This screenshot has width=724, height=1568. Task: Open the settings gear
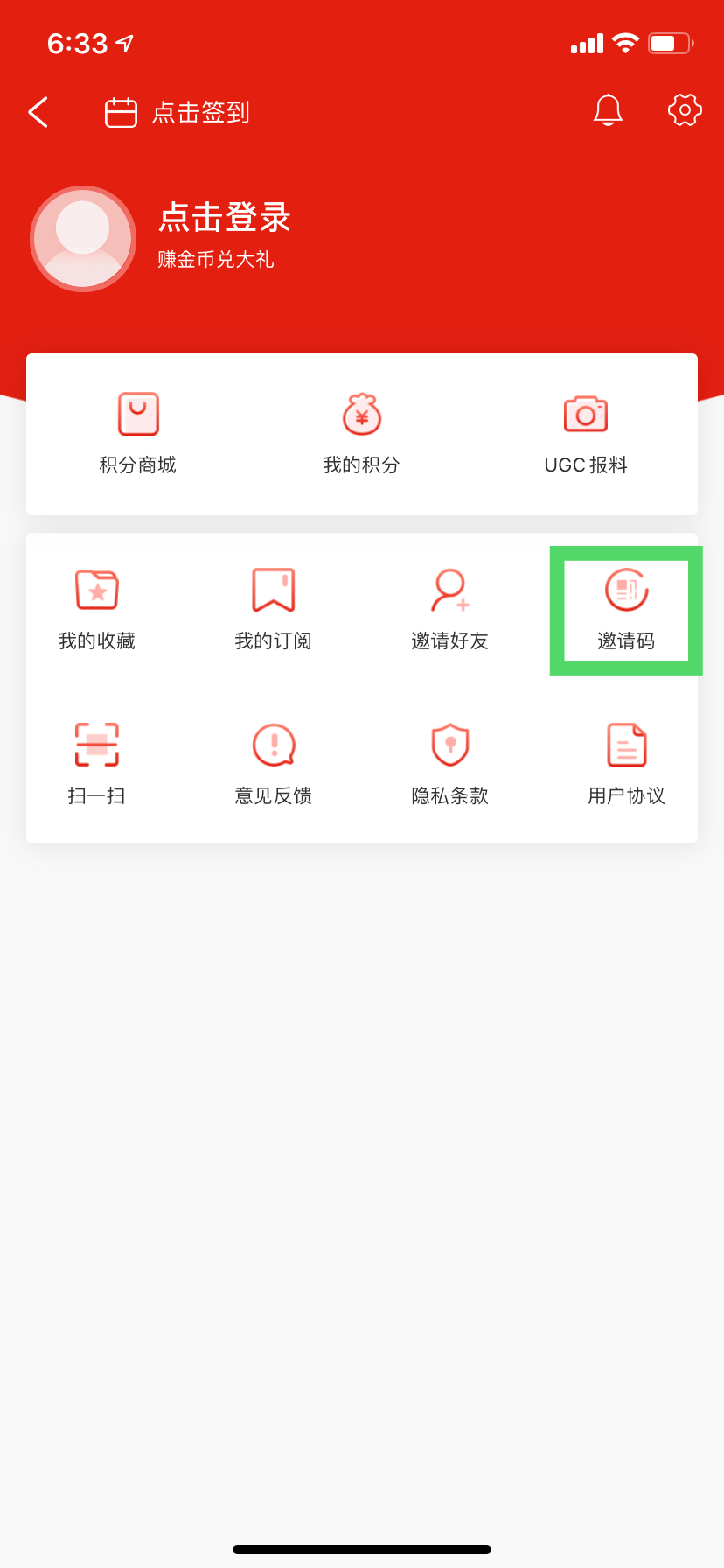[x=684, y=111]
